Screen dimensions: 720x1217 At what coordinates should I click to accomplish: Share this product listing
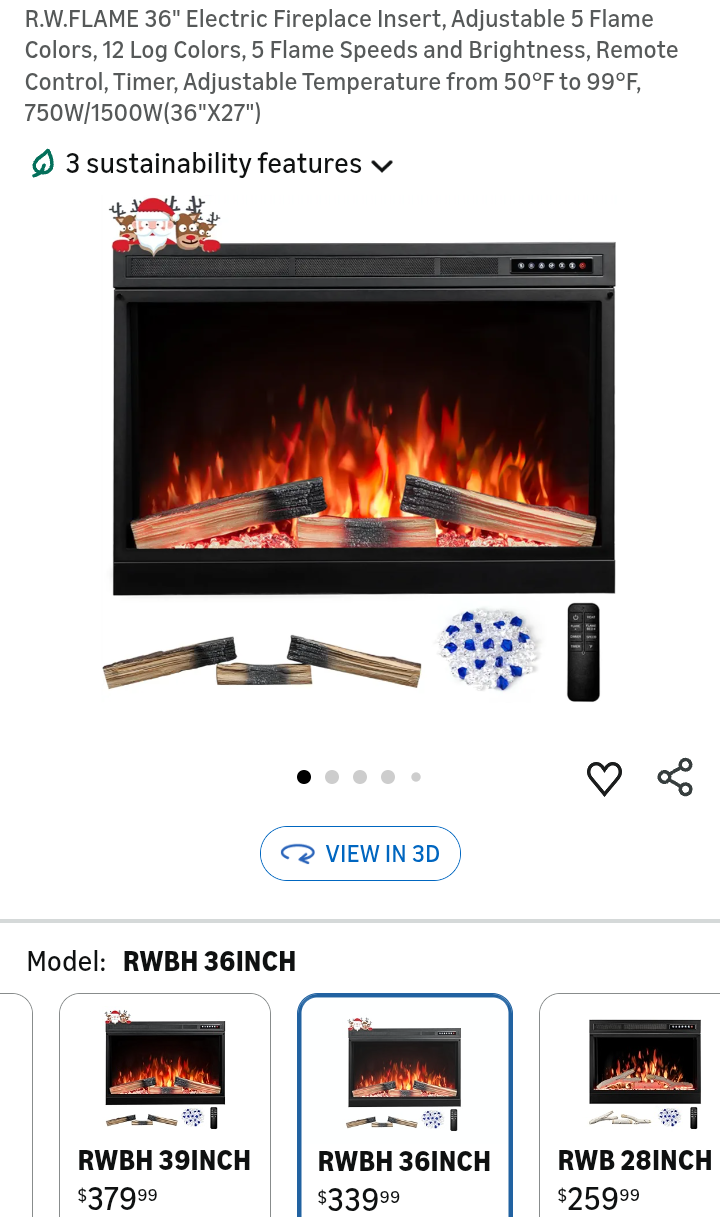675,777
